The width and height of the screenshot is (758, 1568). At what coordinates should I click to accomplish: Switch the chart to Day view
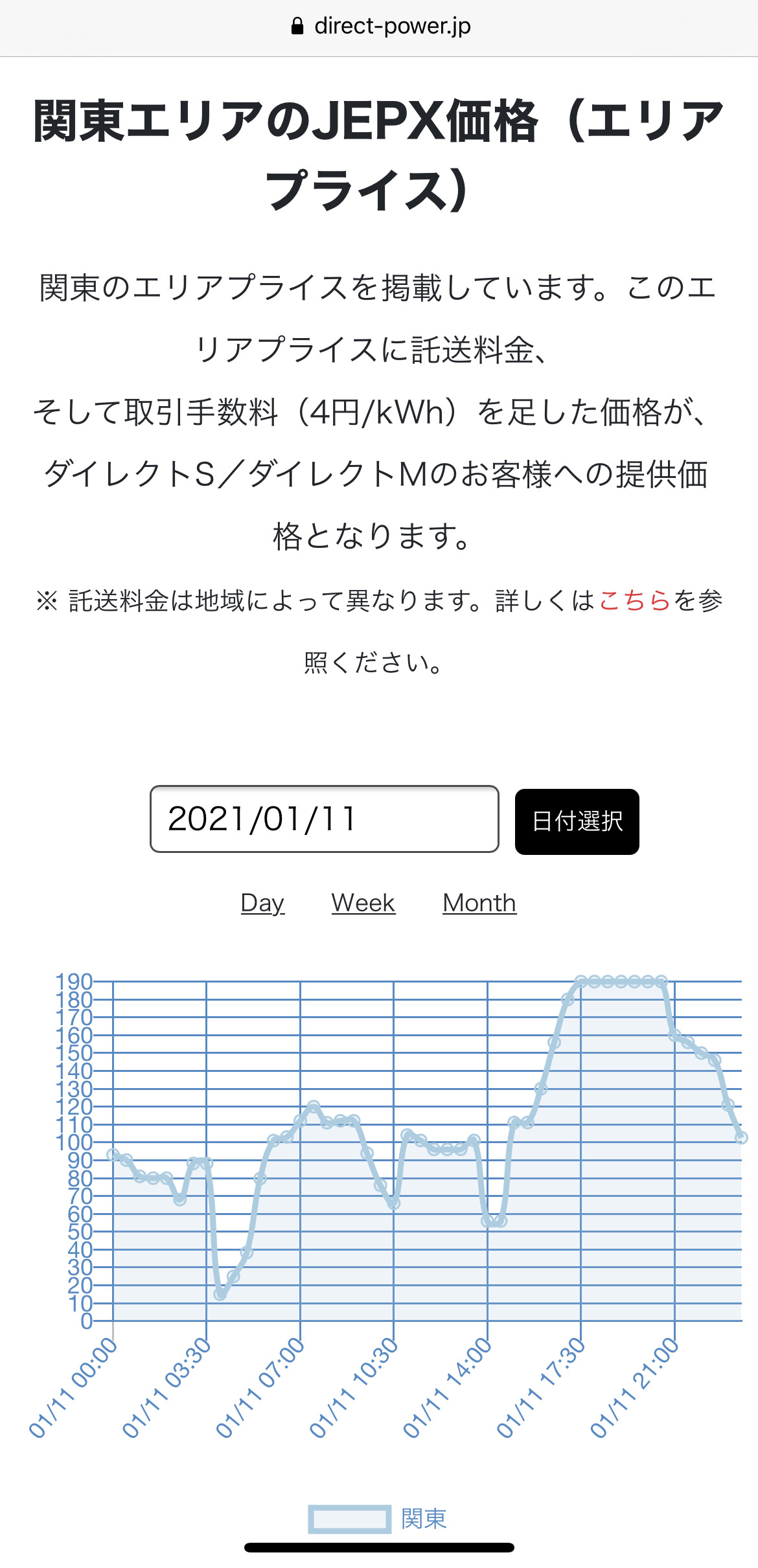262,903
